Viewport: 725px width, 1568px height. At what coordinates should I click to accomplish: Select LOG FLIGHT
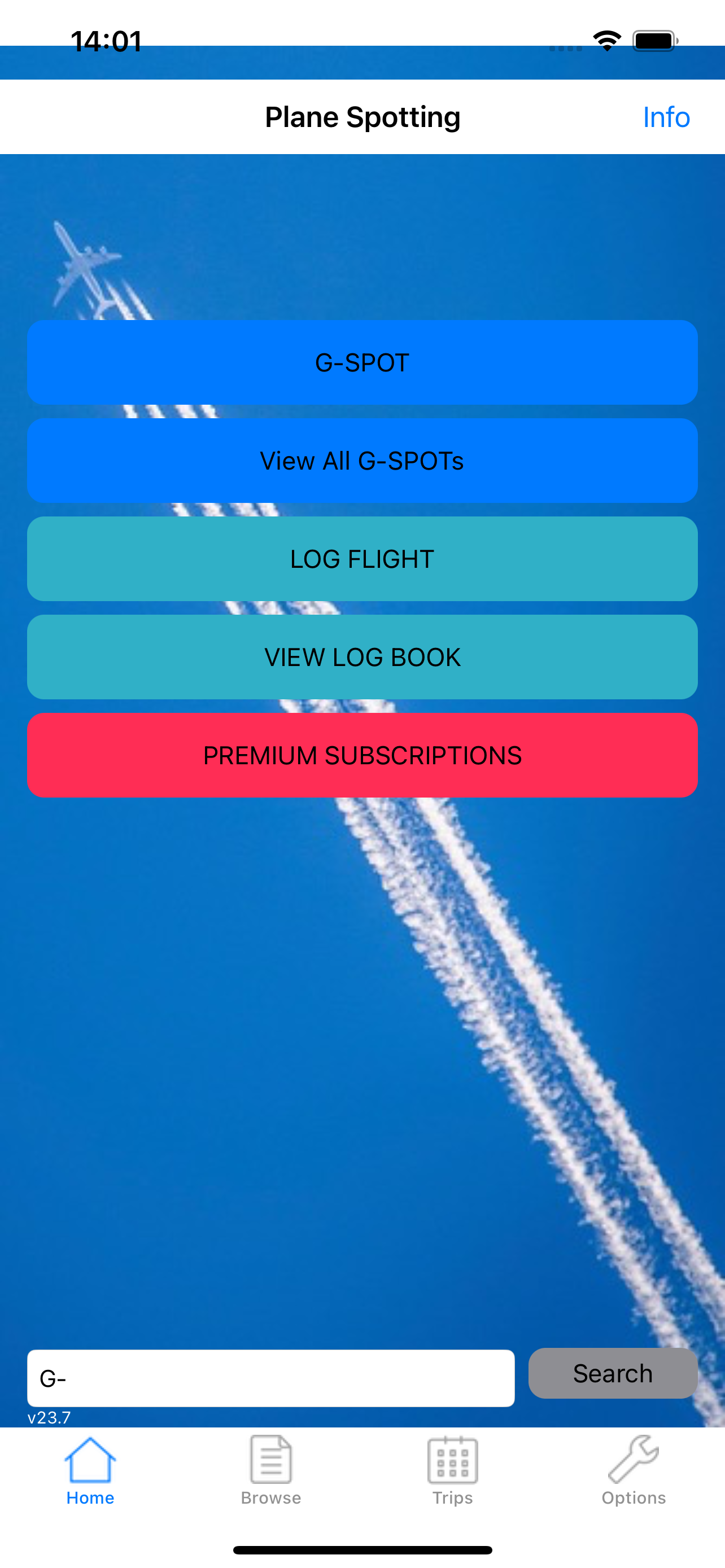click(x=362, y=559)
